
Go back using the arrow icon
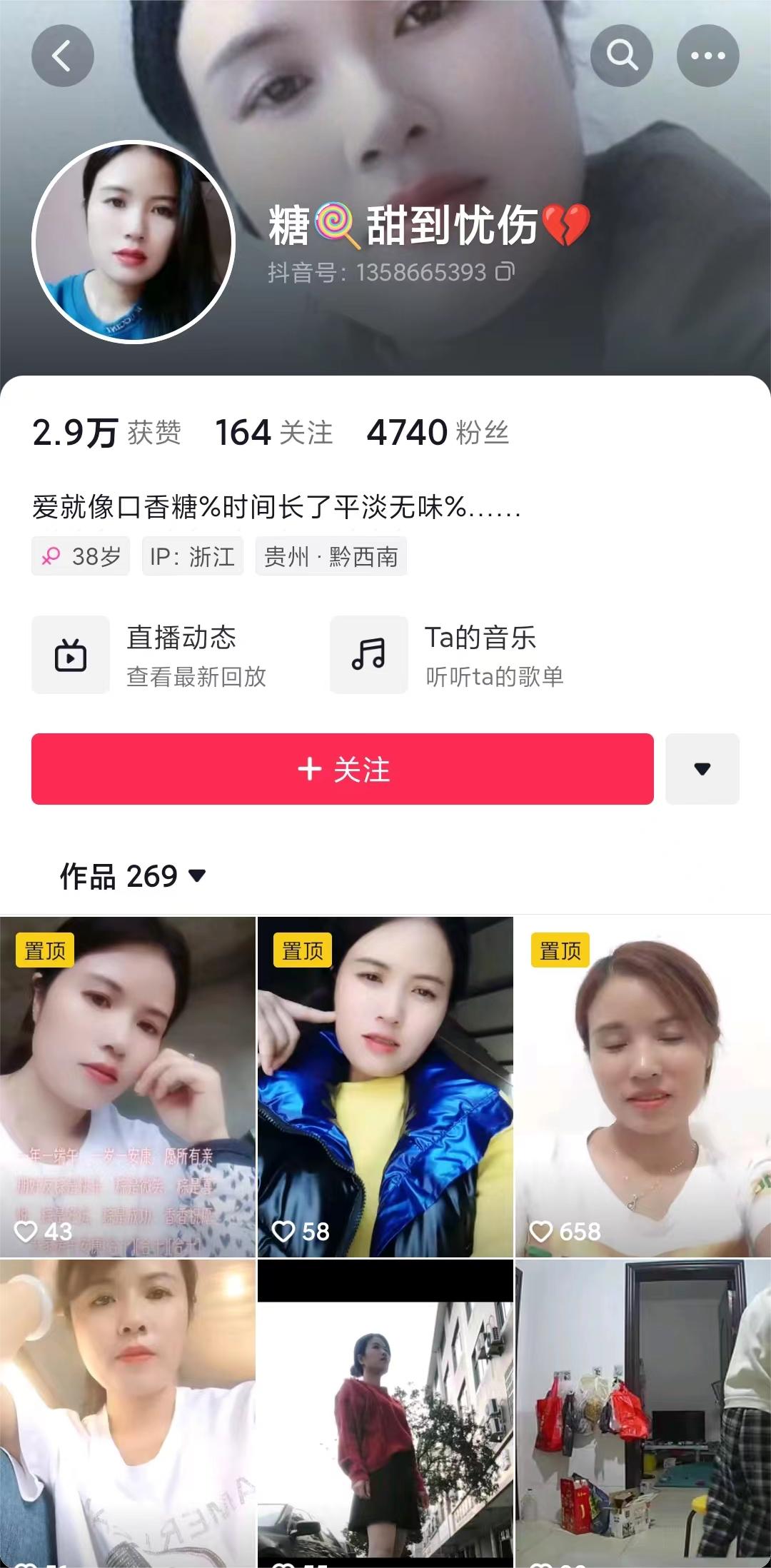pos(63,56)
